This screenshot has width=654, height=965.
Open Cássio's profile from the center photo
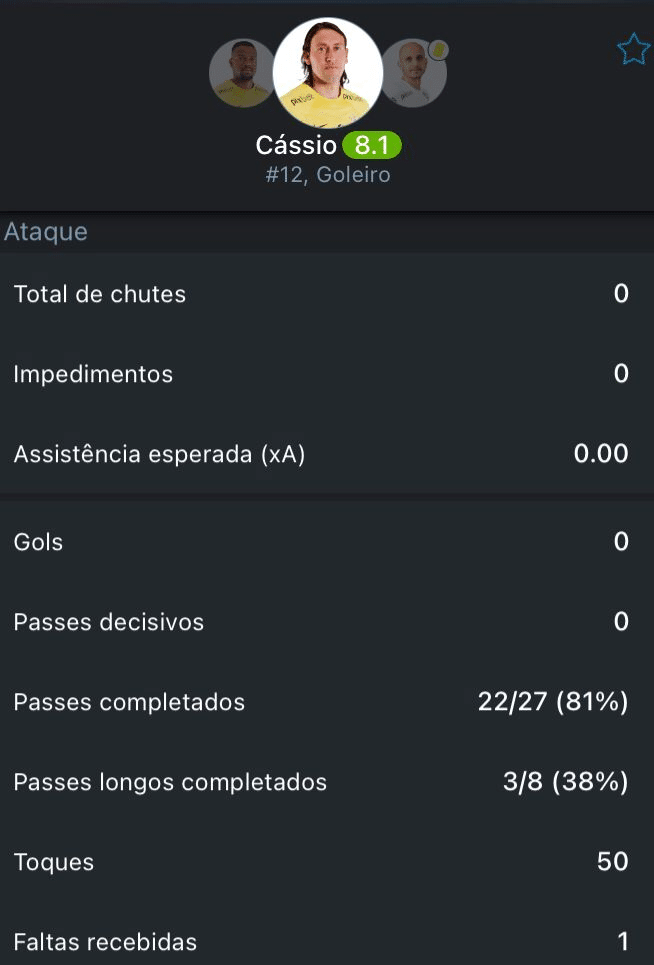tap(327, 72)
